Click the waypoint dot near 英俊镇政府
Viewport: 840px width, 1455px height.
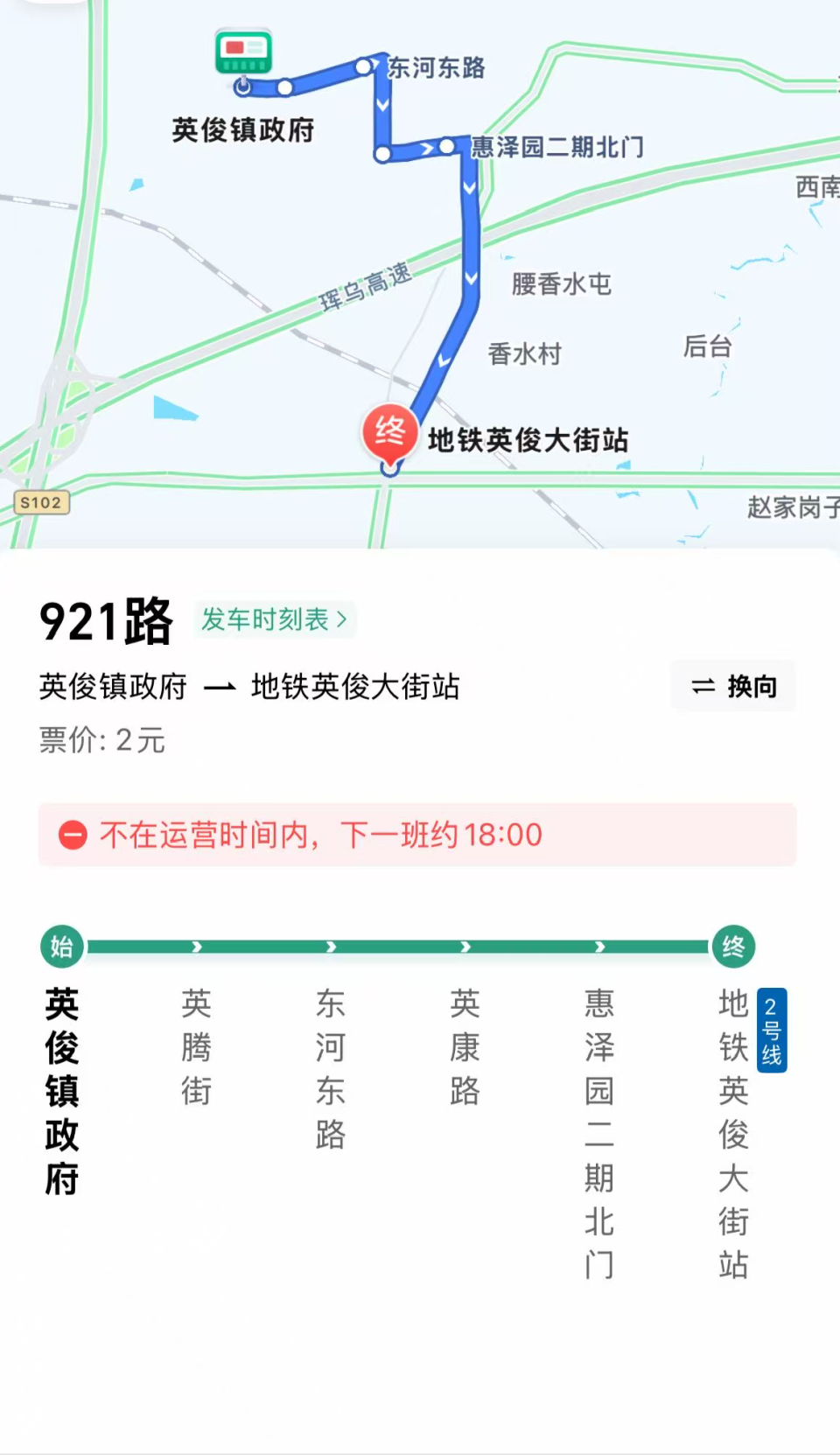[283, 87]
